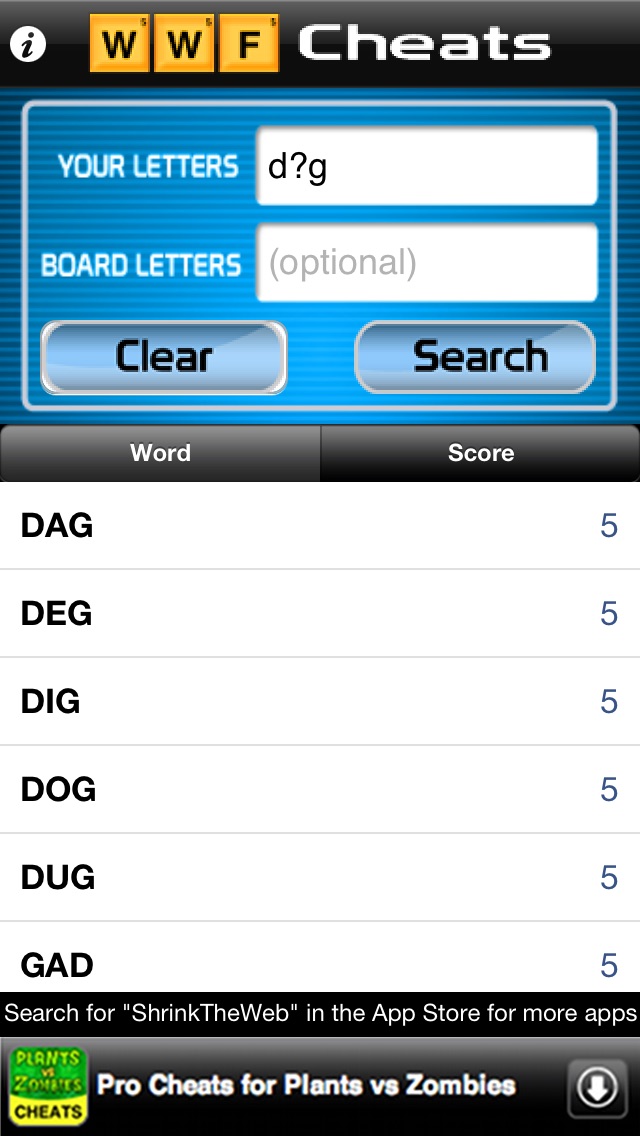The height and width of the screenshot is (1136, 640).
Task: Tap the Board Letters optional field
Action: pos(427,262)
